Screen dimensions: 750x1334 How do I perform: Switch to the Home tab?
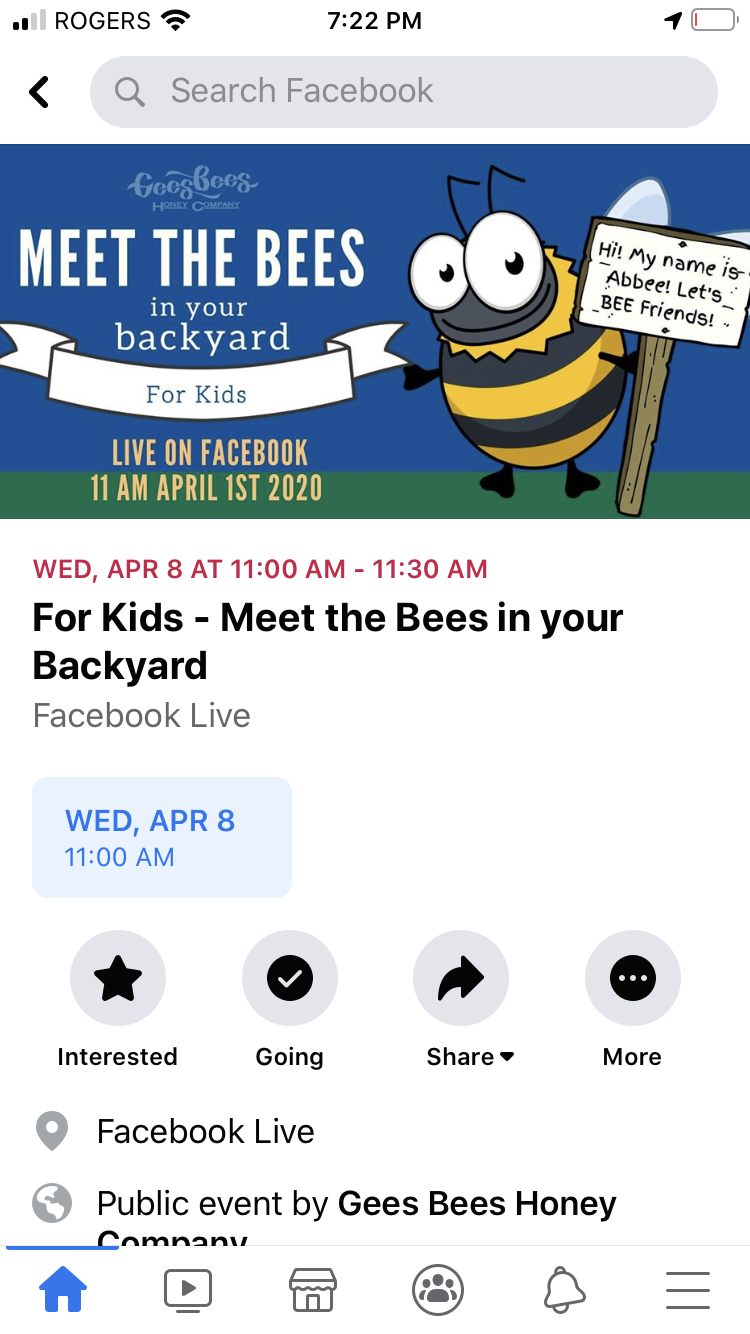click(x=62, y=1290)
